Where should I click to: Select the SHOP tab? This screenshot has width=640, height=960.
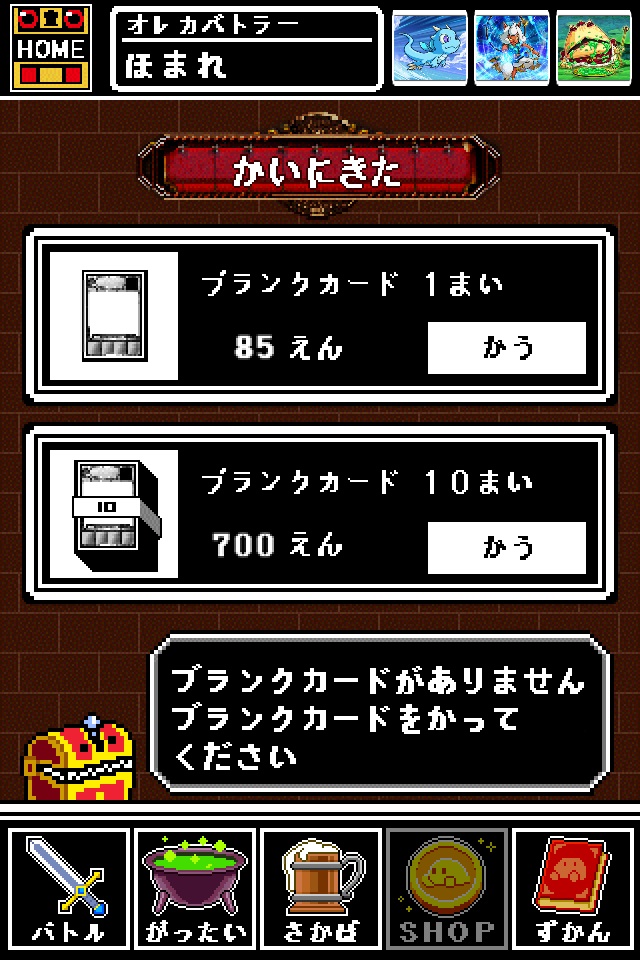tap(446, 889)
